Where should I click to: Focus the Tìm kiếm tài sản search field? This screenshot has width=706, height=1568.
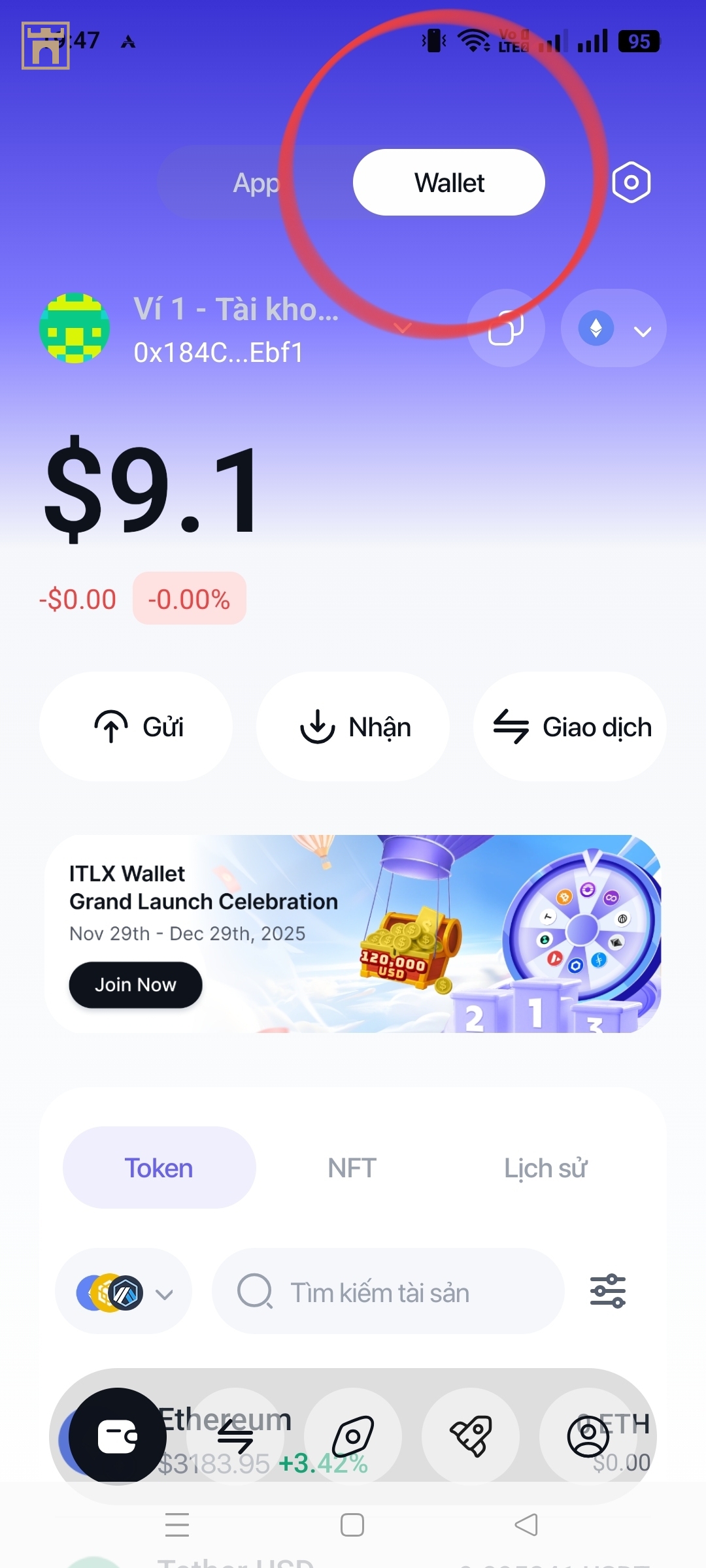[388, 1292]
